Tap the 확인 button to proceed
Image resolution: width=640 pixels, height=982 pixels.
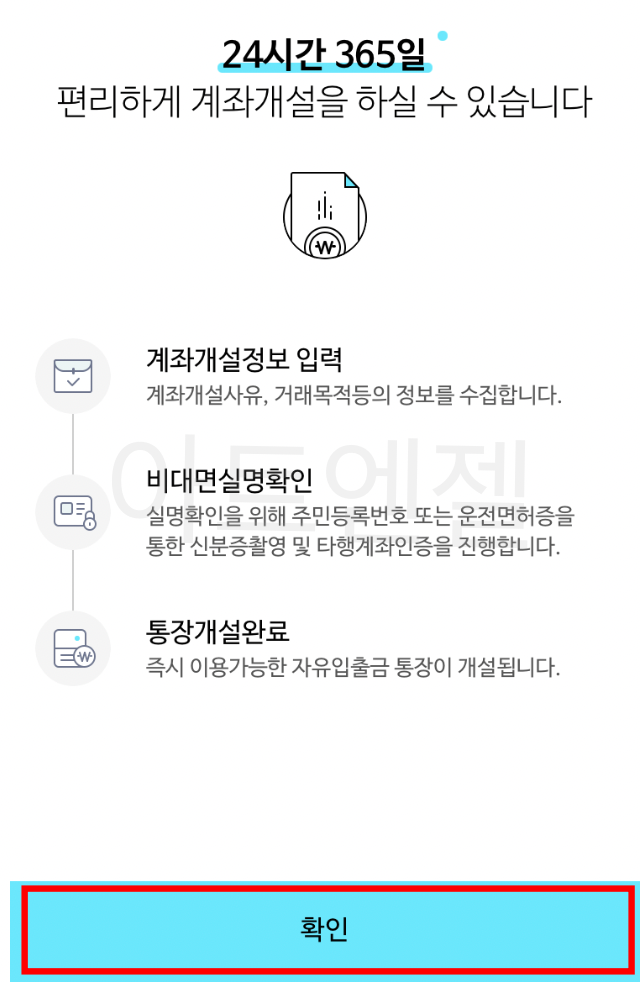pos(325,930)
